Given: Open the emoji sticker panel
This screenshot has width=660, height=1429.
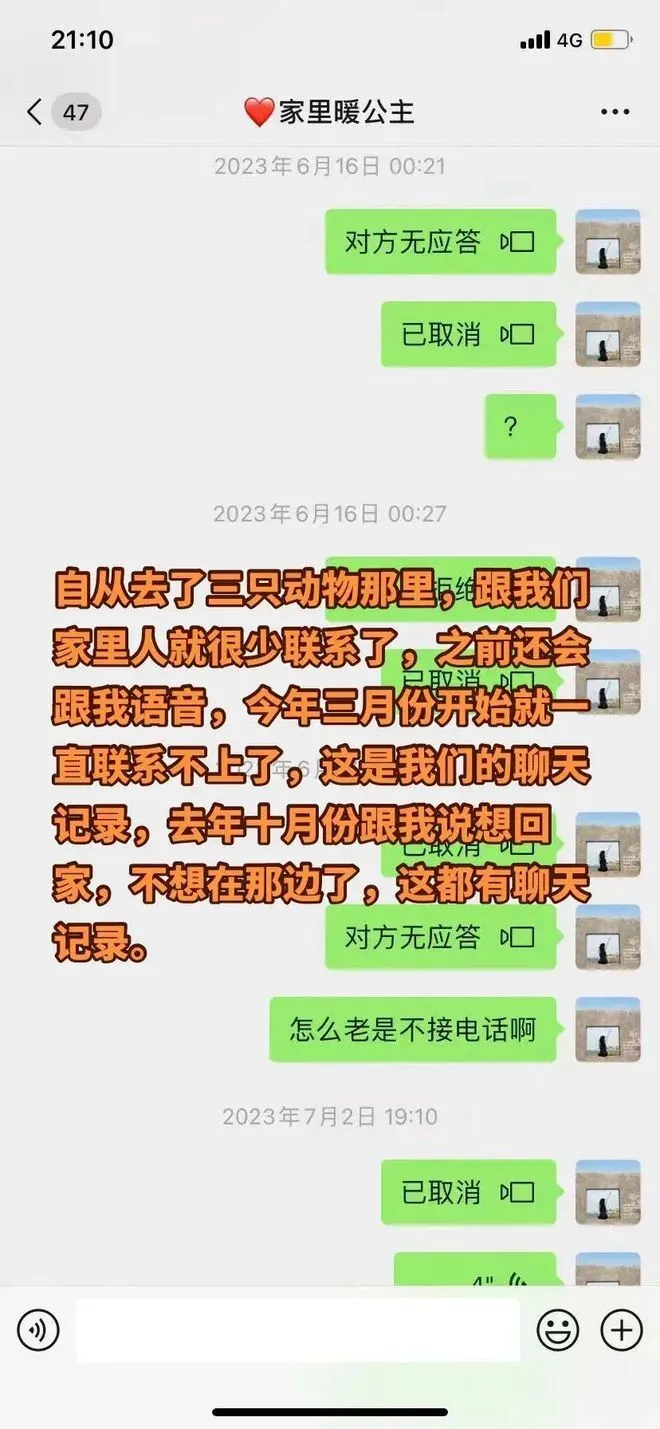Looking at the screenshot, I should pyautogui.click(x=558, y=1330).
